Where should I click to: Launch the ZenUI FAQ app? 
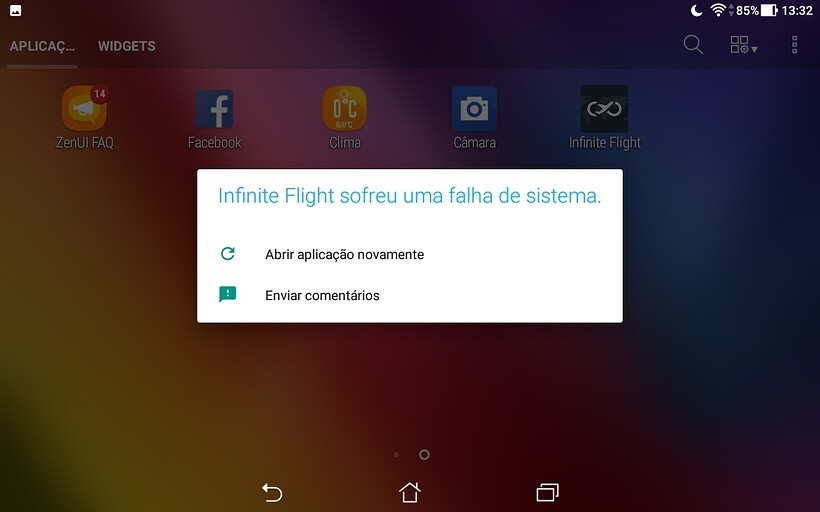tap(85, 109)
